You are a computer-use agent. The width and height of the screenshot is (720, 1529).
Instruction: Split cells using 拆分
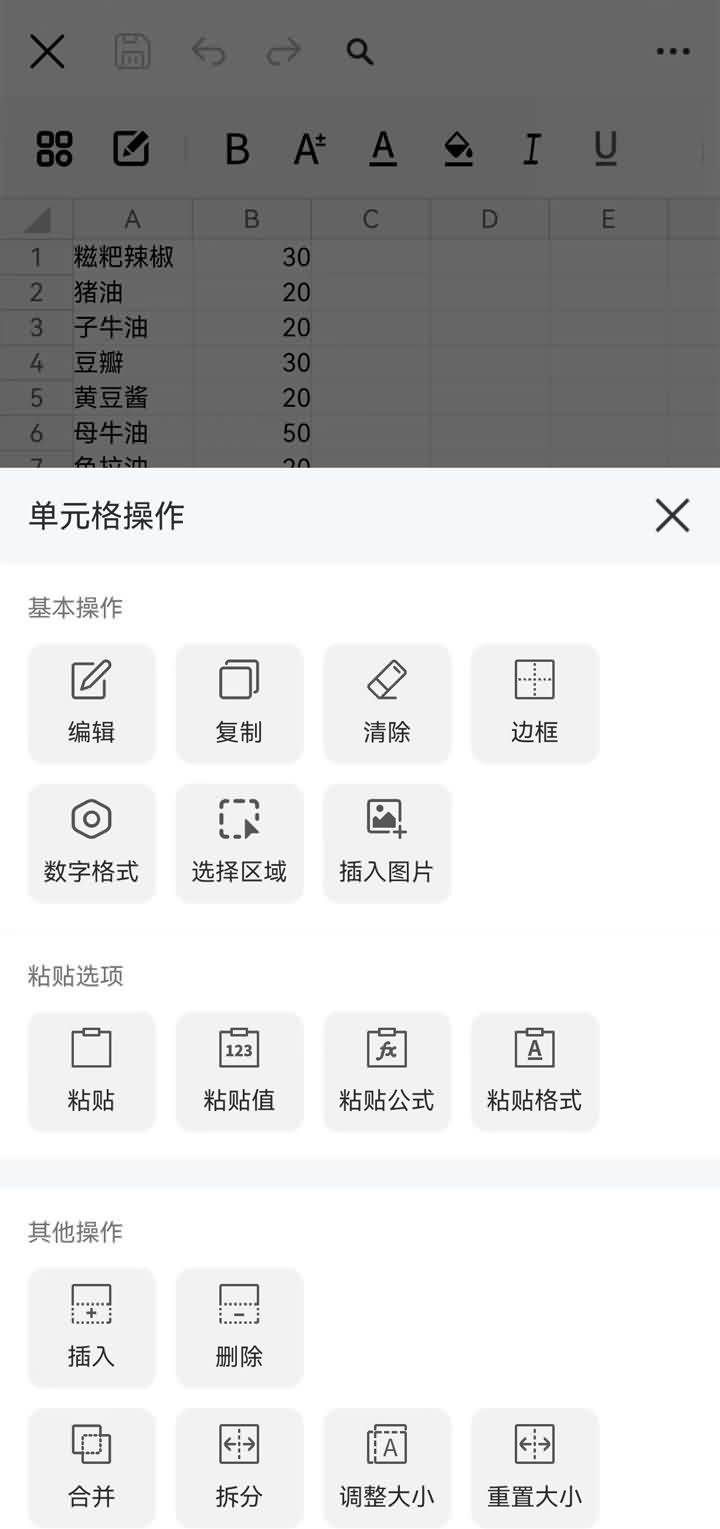click(239, 1466)
